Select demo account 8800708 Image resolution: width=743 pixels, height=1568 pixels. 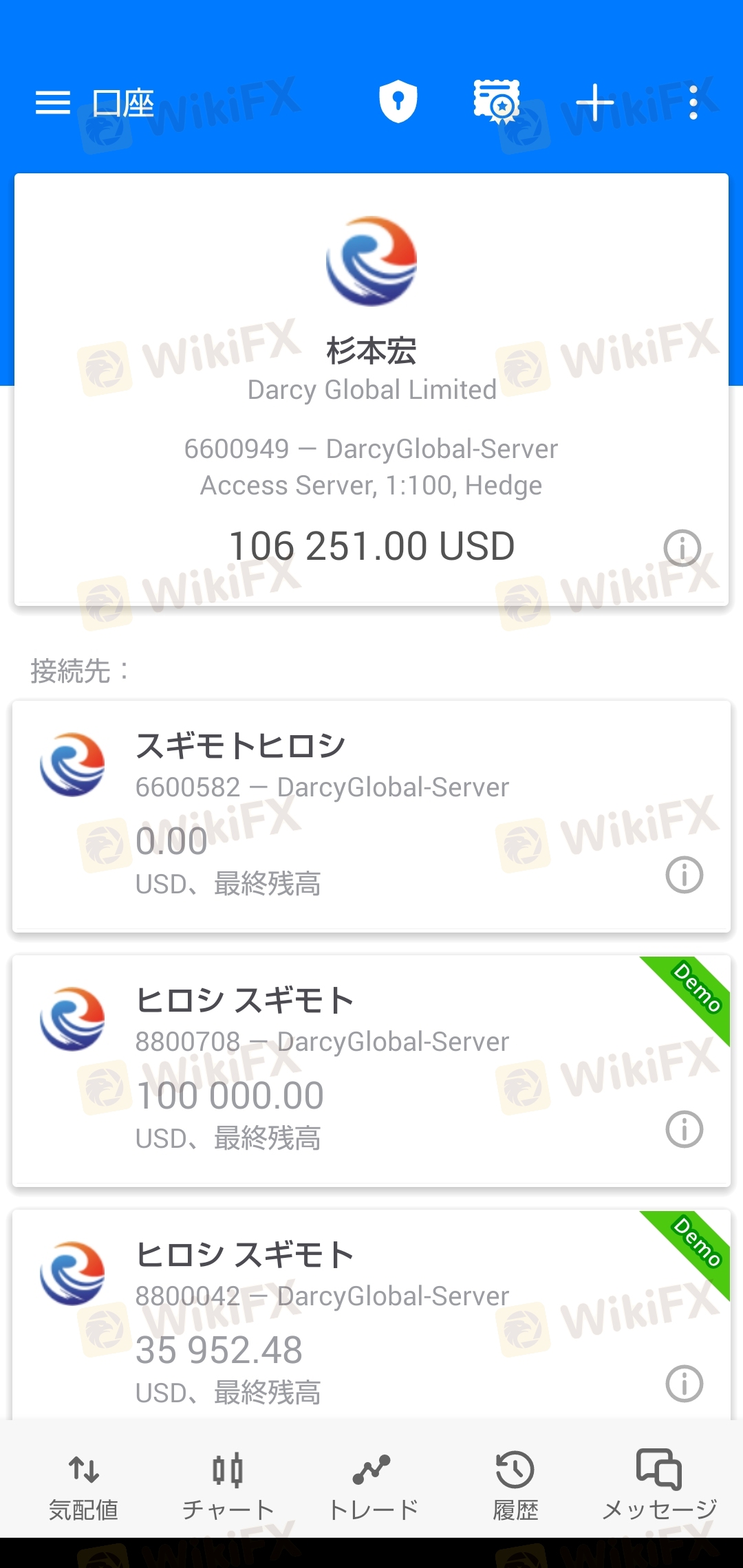(x=371, y=1071)
